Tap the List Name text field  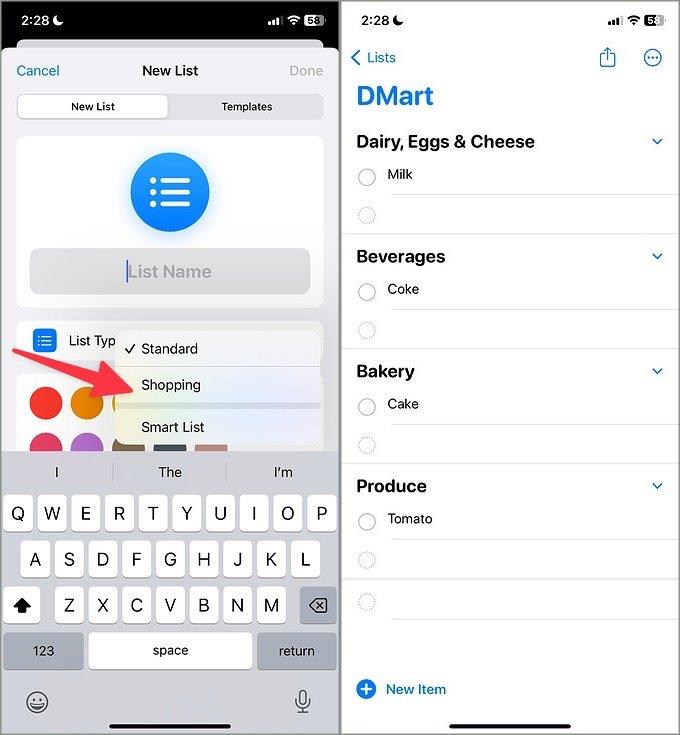point(170,271)
